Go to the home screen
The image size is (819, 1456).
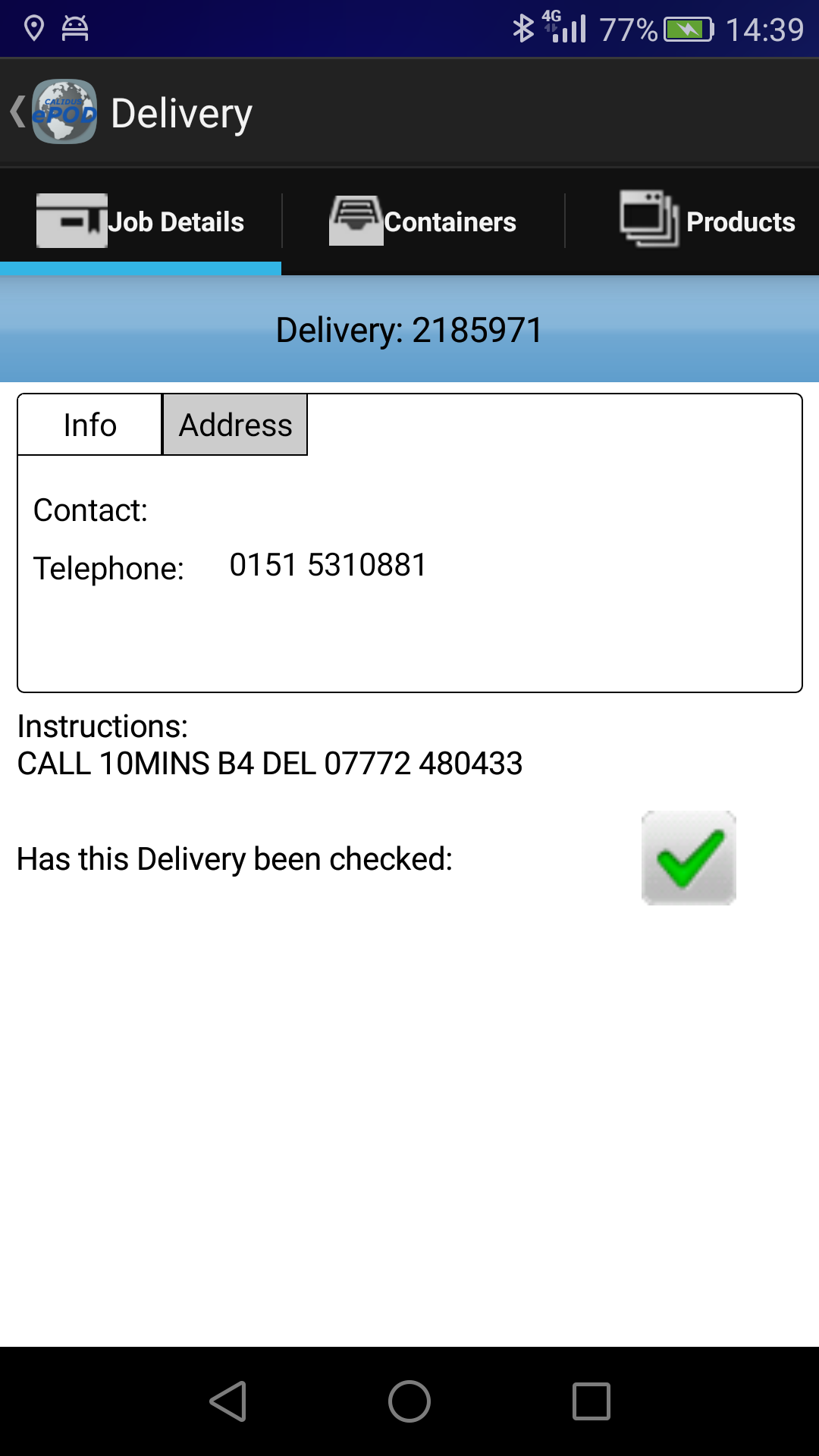pos(409,1401)
